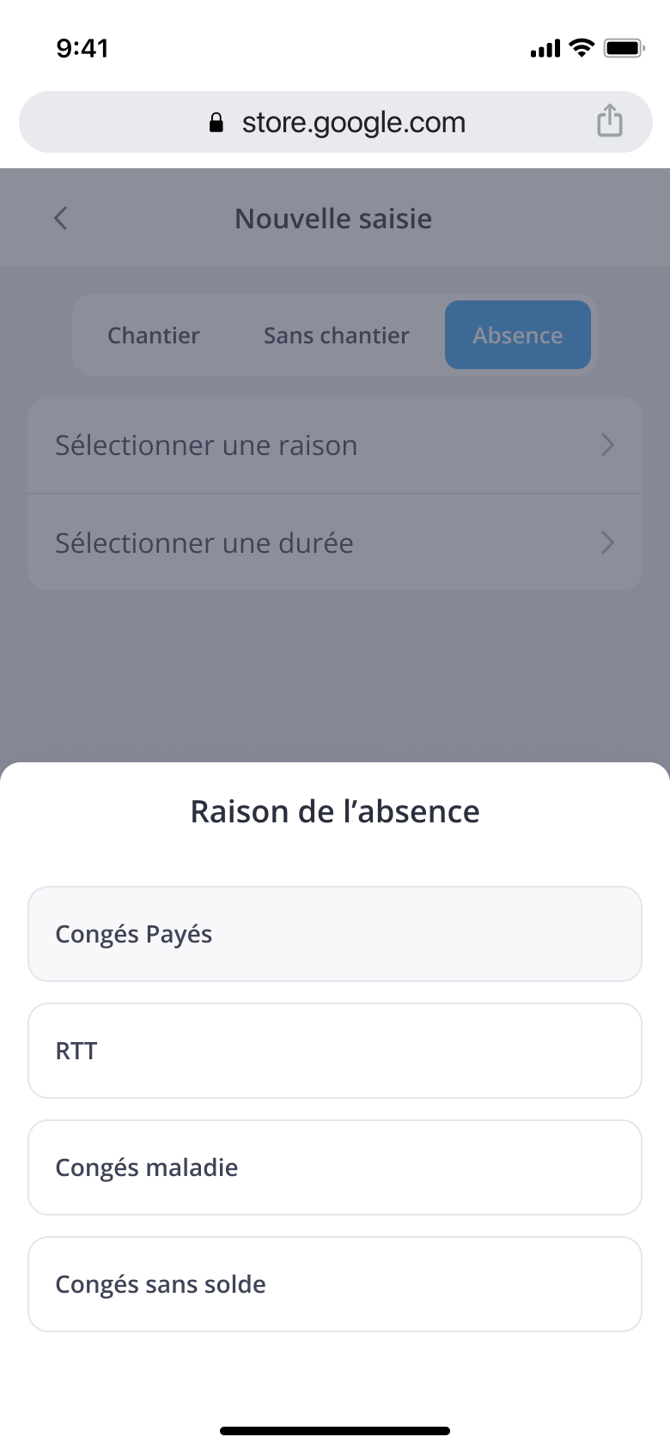
Task: Switch to the Chantier tab
Action: tap(154, 336)
